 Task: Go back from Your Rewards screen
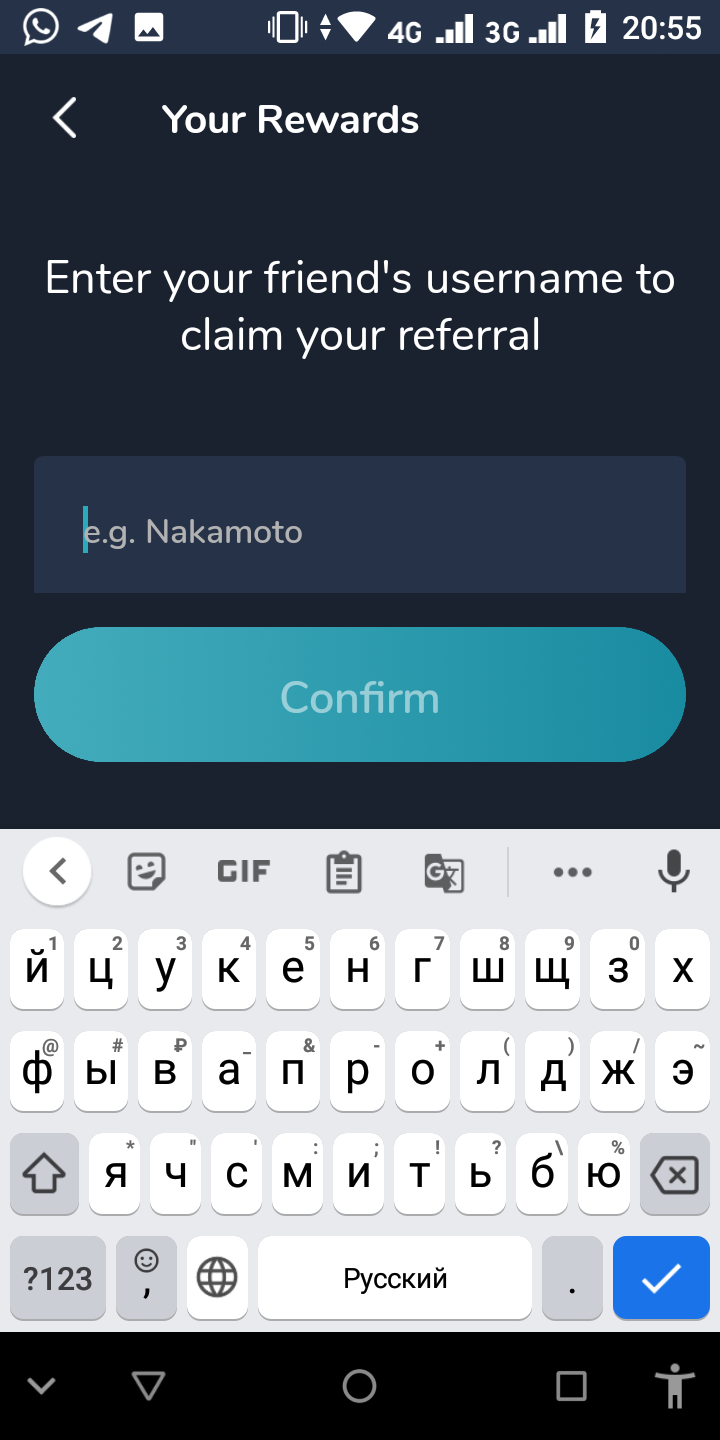click(x=65, y=119)
